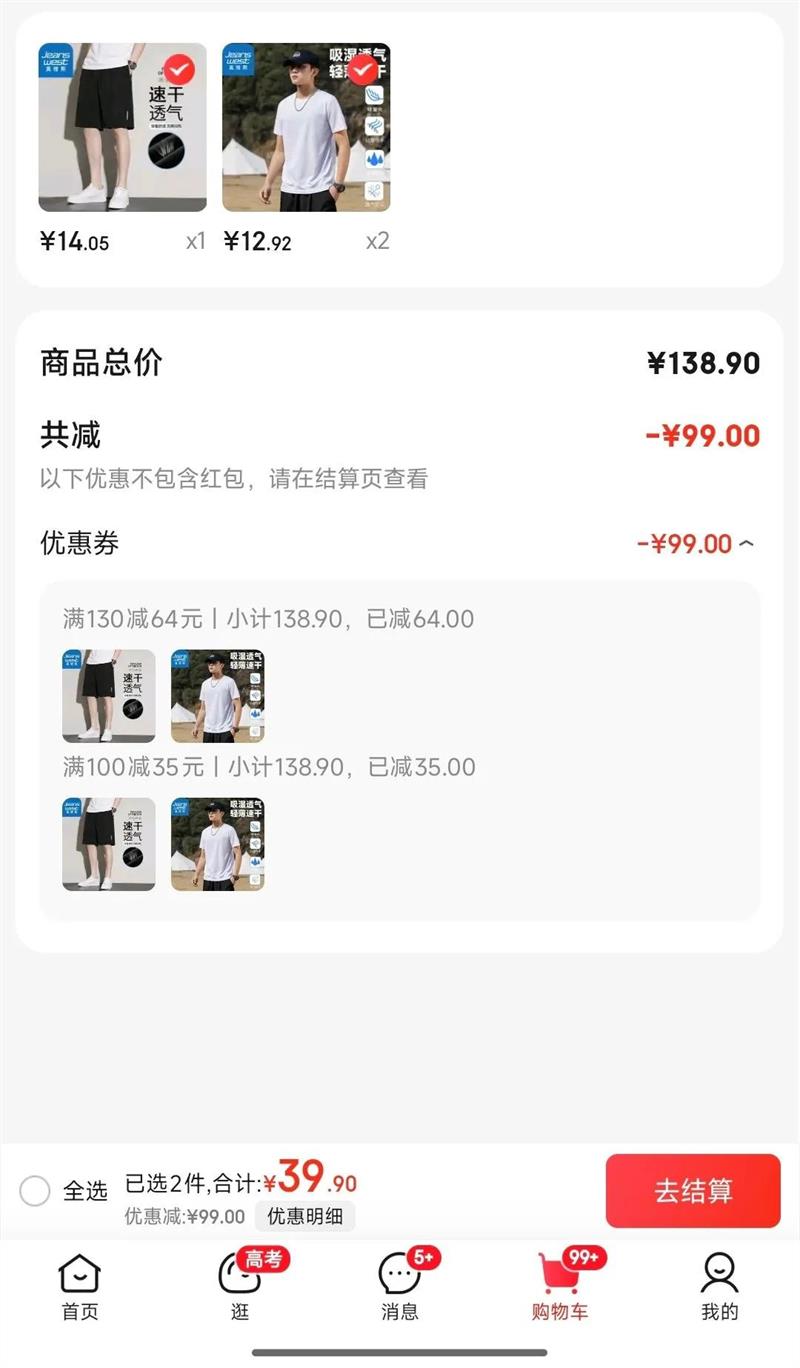Switch to the 逛 tab
The height and width of the screenshot is (1368, 800).
point(240,1286)
